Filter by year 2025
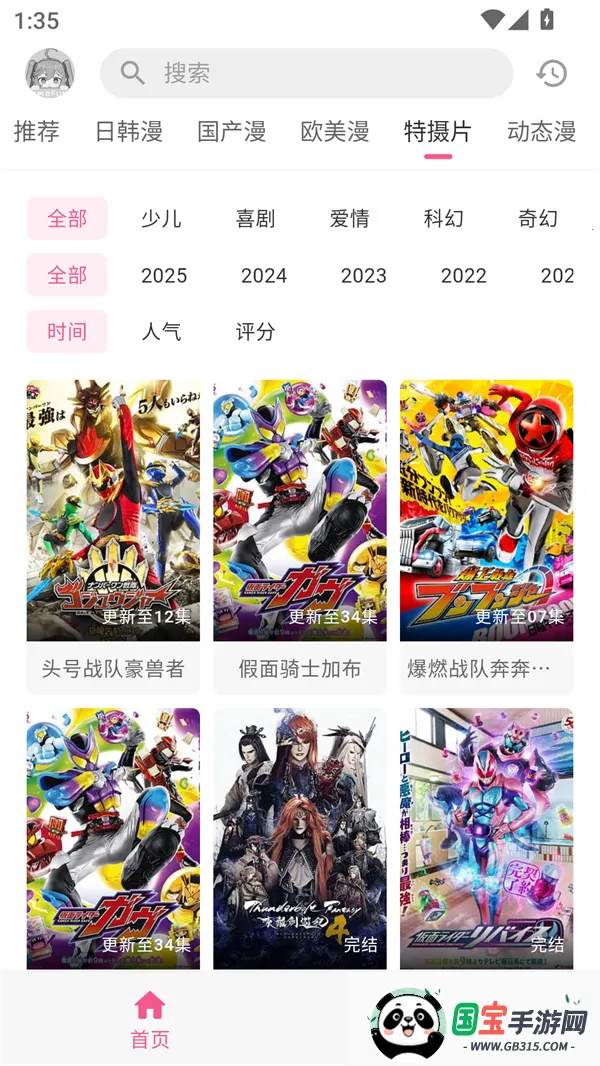 (164, 275)
